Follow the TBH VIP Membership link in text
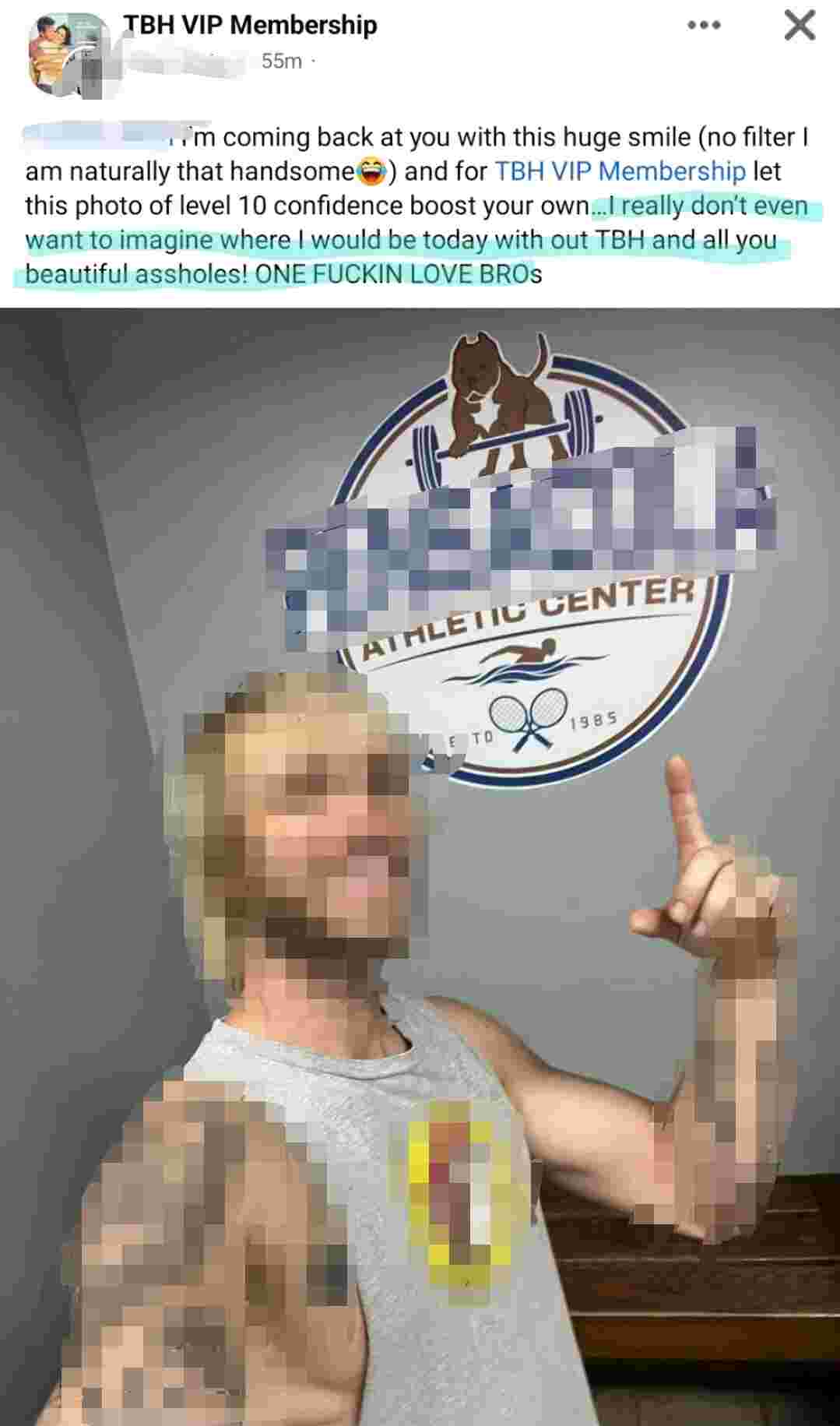The width and height of the screenshot is (840, 1426). (x=620, y=171)
